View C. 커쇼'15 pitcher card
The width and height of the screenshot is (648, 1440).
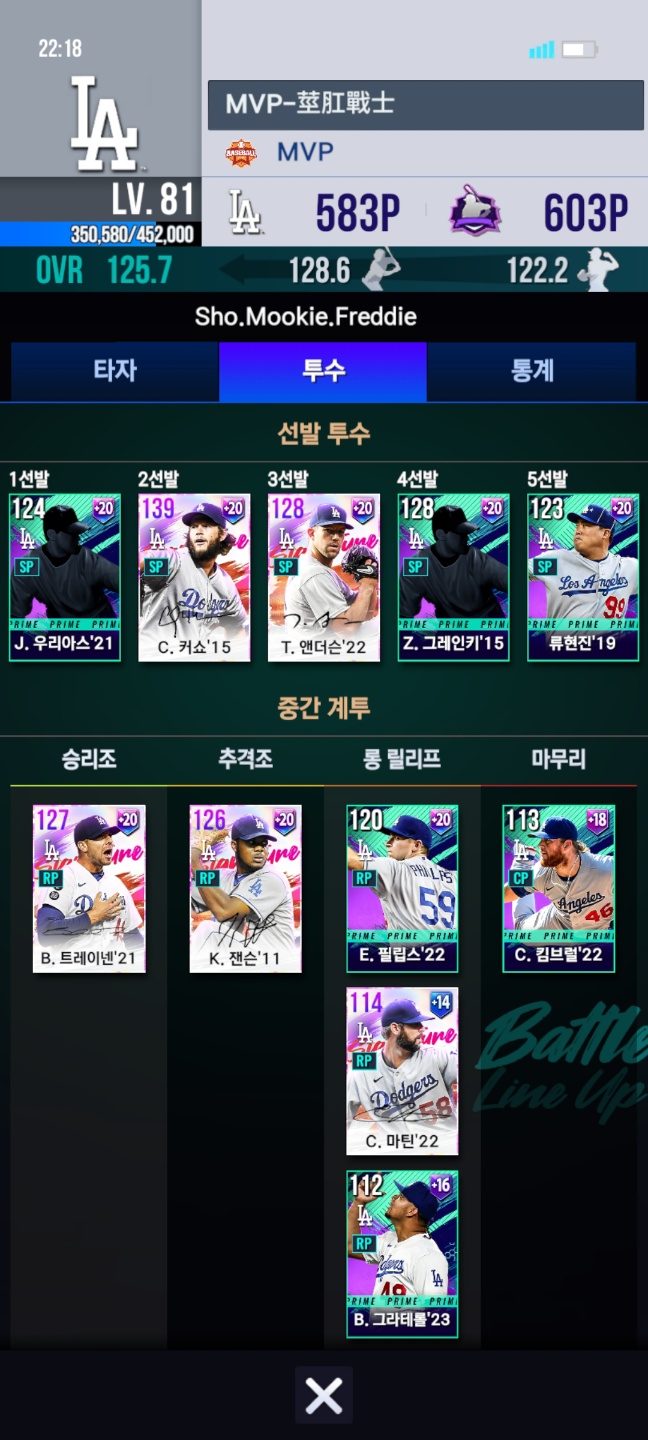194,577
